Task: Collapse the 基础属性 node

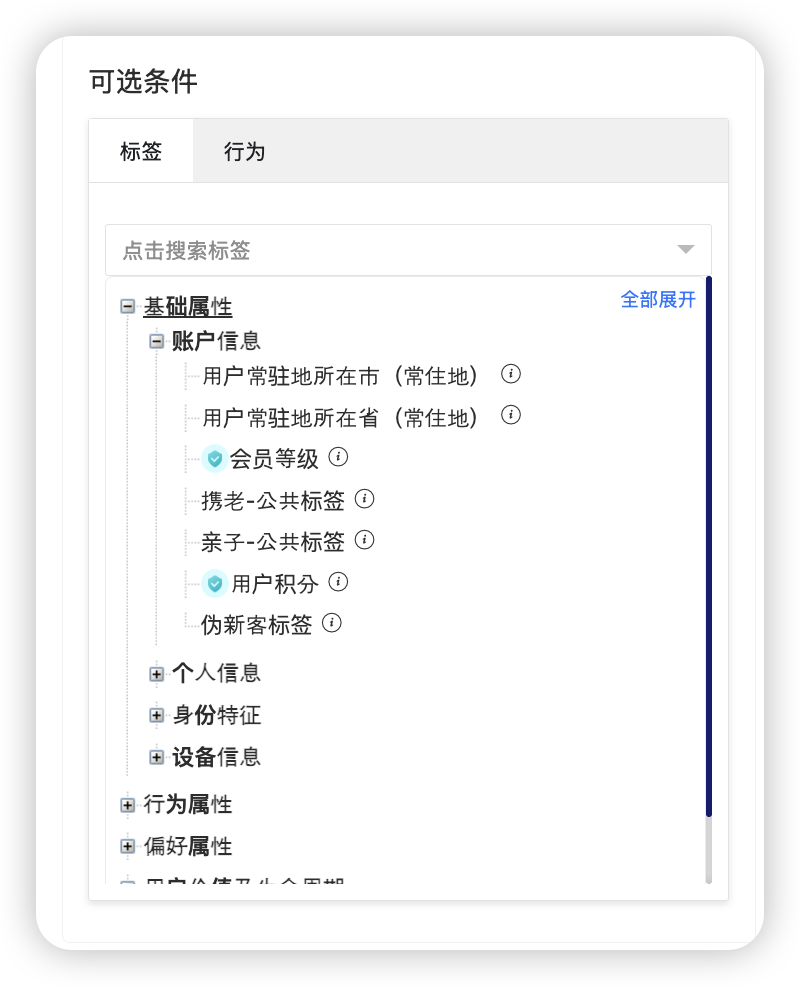Action: [x=127, y=307]
